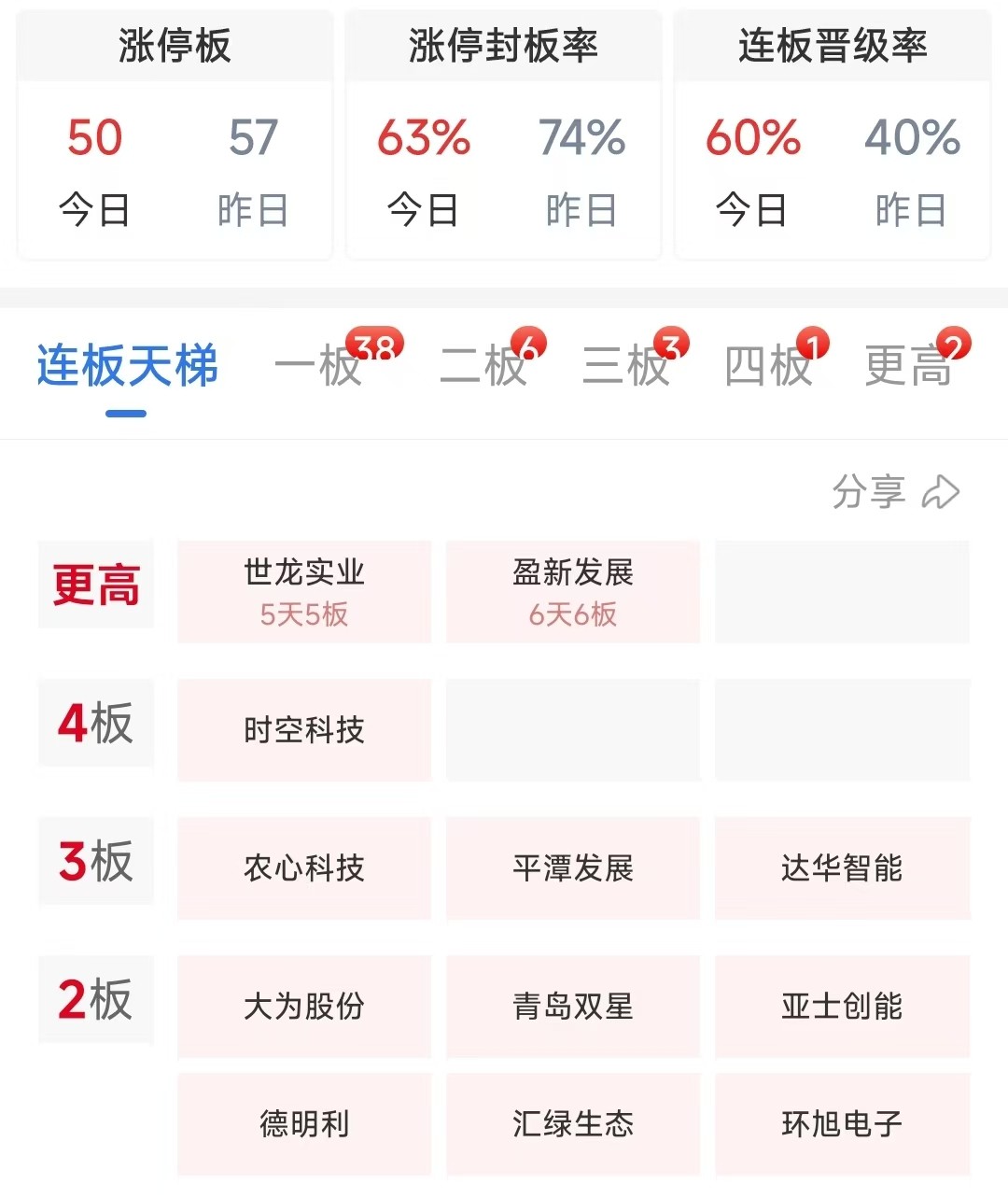Viewport: 1008px width, 1198px height.
Task: Switch to the 更高 tab
Action: coord(908,366)
